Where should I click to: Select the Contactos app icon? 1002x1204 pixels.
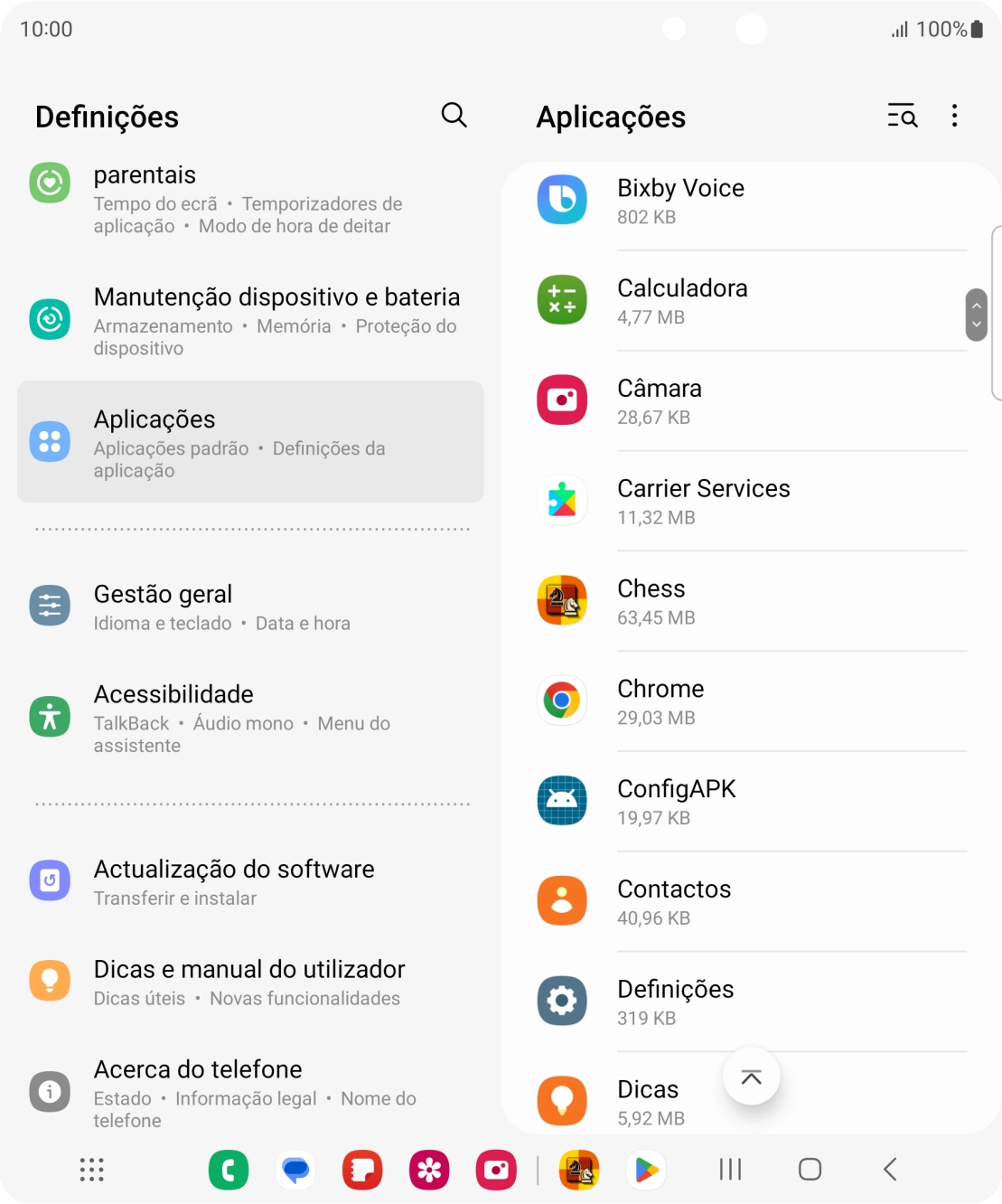(561, 900)
